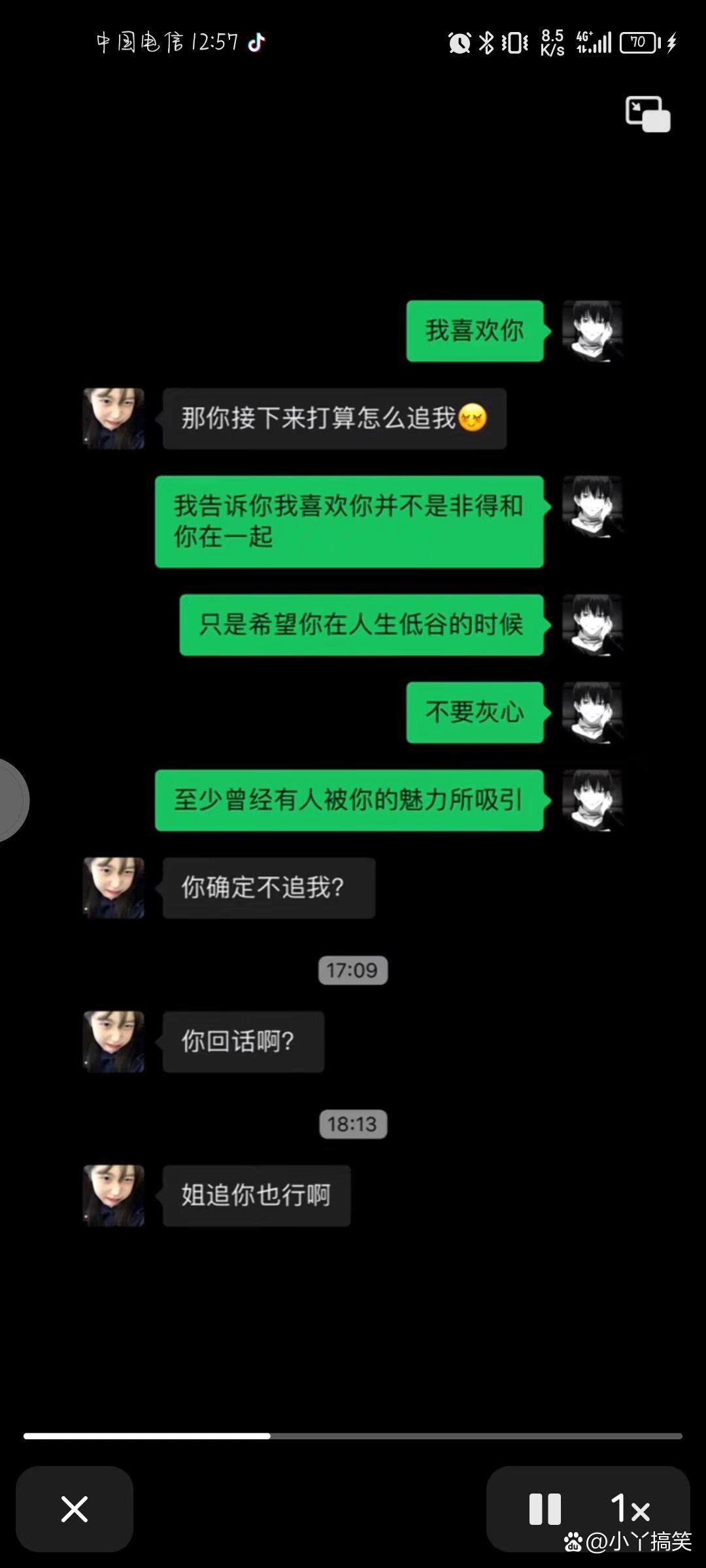Pause the video playback

[x=545, y=1509]
